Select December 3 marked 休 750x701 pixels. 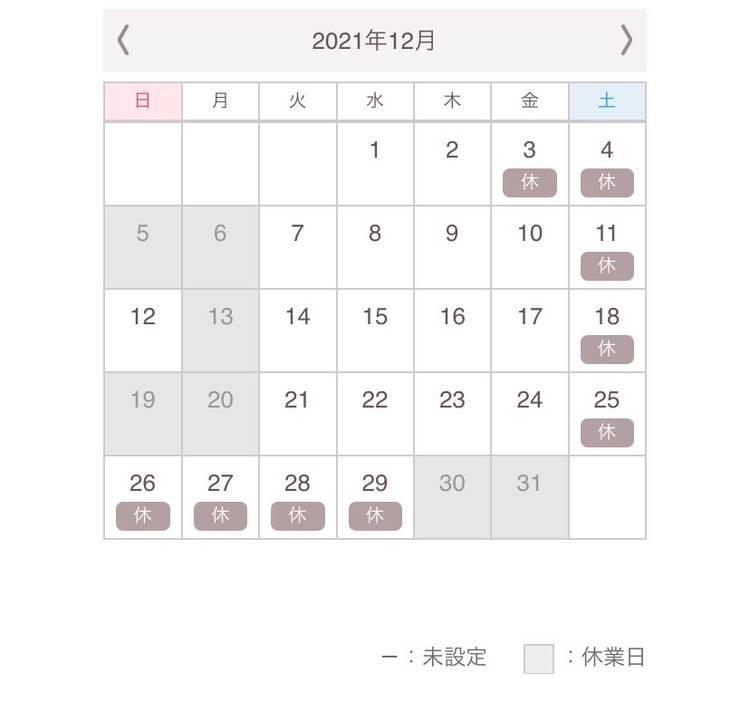529,165
